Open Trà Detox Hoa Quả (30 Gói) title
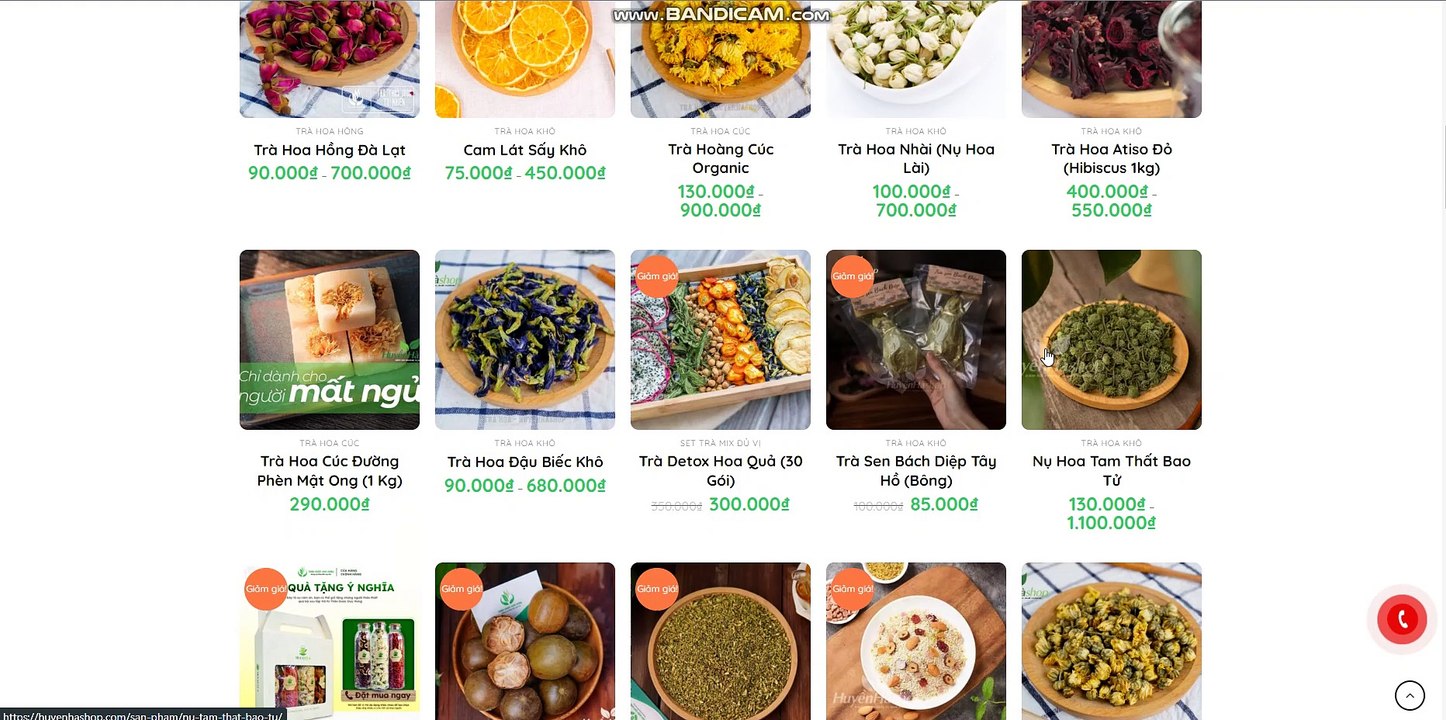The height and width of the screenshot is (720, 1446). 720,471
